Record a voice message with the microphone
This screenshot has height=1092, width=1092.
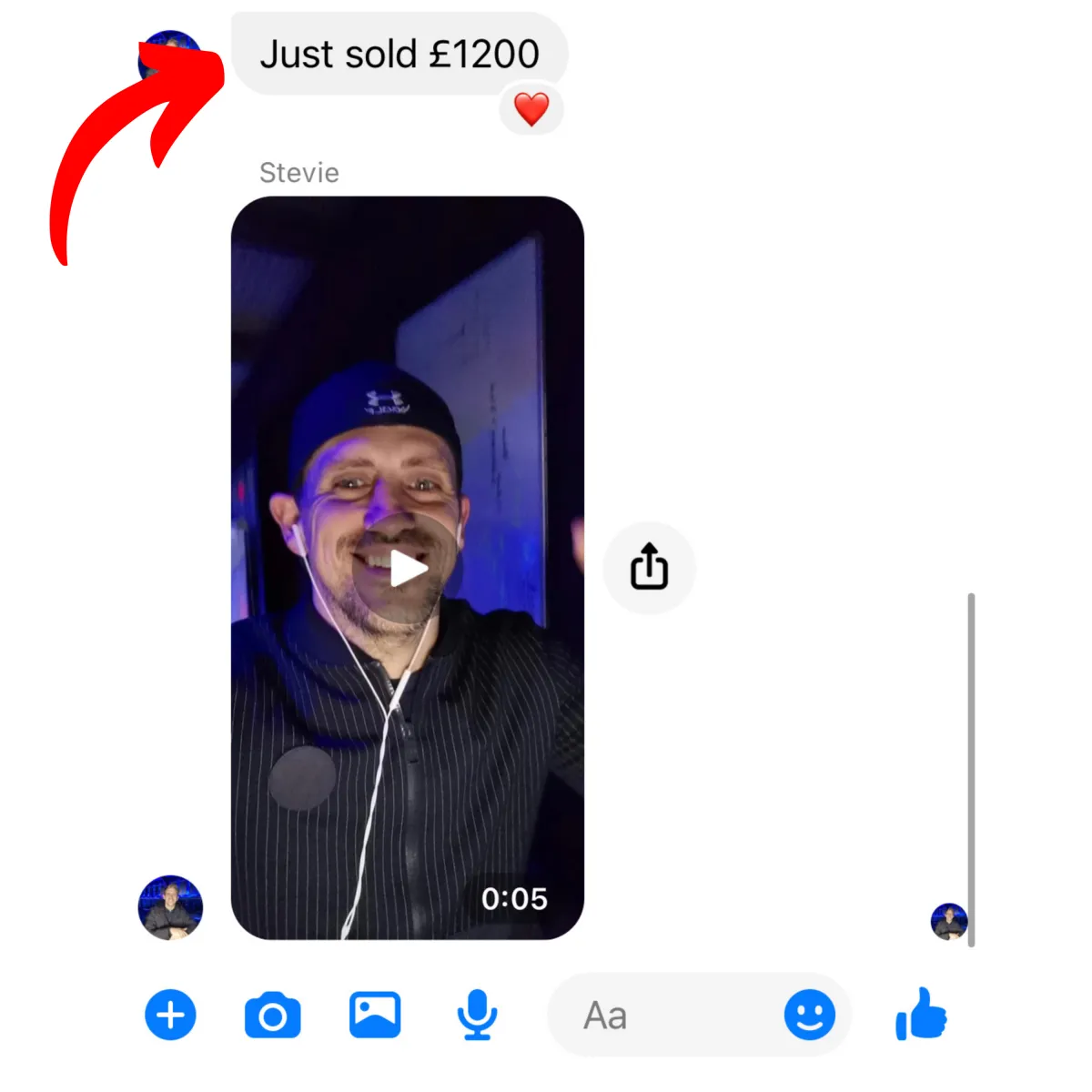477,1015
